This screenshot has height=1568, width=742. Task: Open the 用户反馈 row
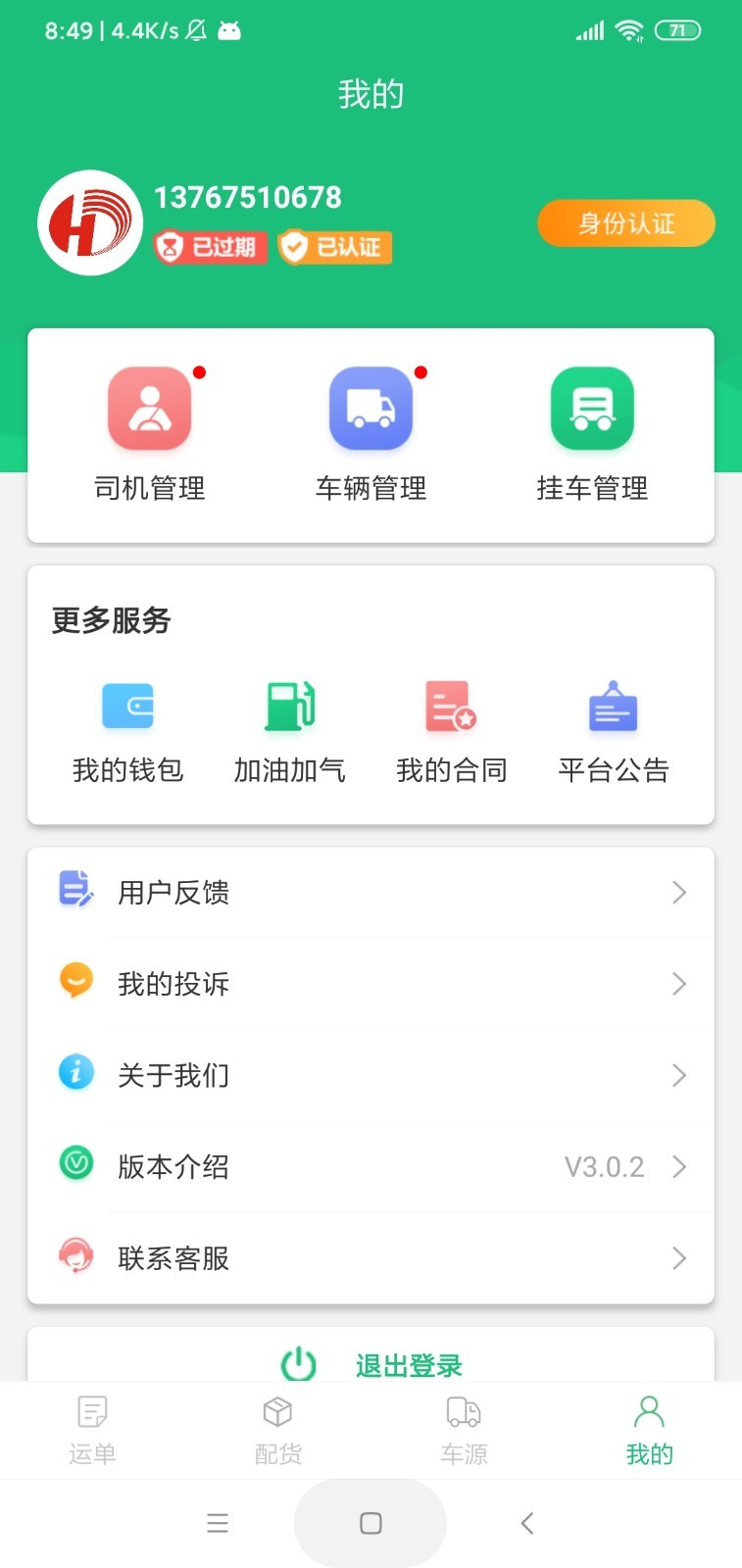click(371, 892)
